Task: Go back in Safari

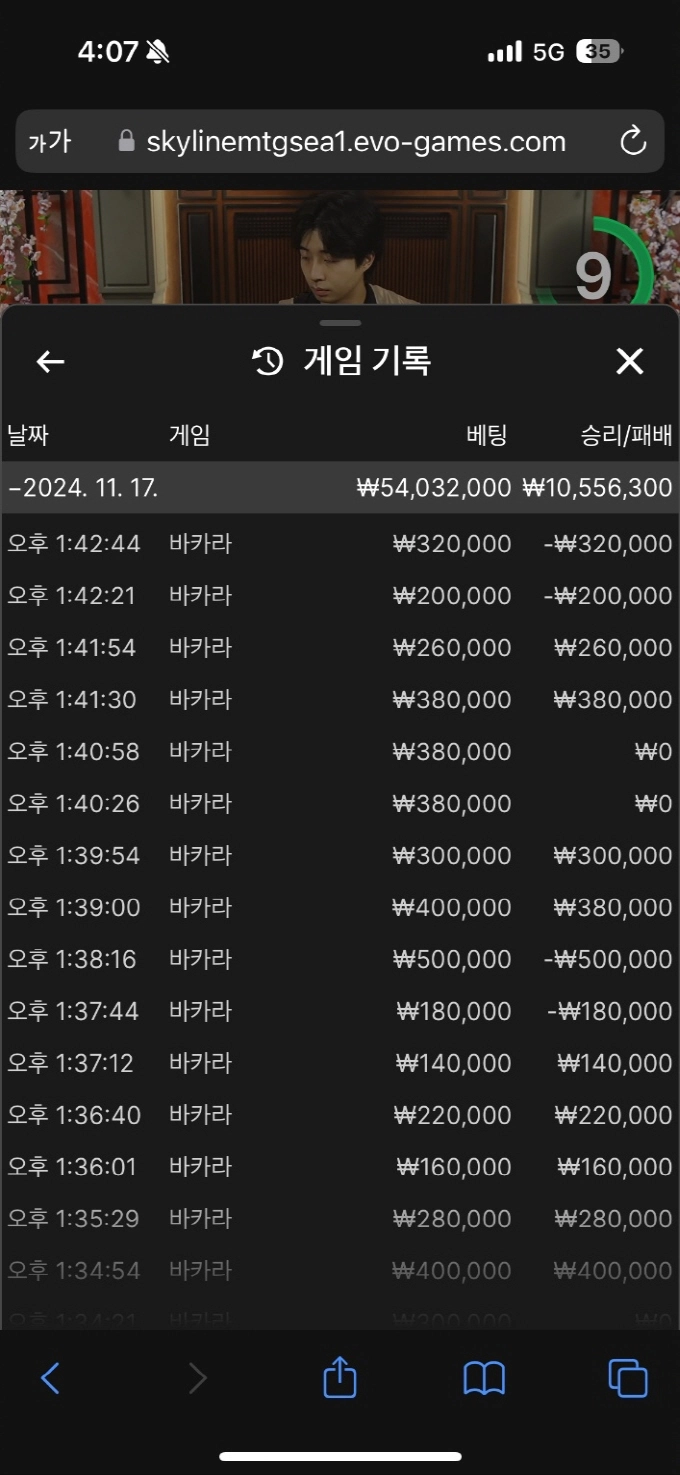Action: coord(50,1379)
